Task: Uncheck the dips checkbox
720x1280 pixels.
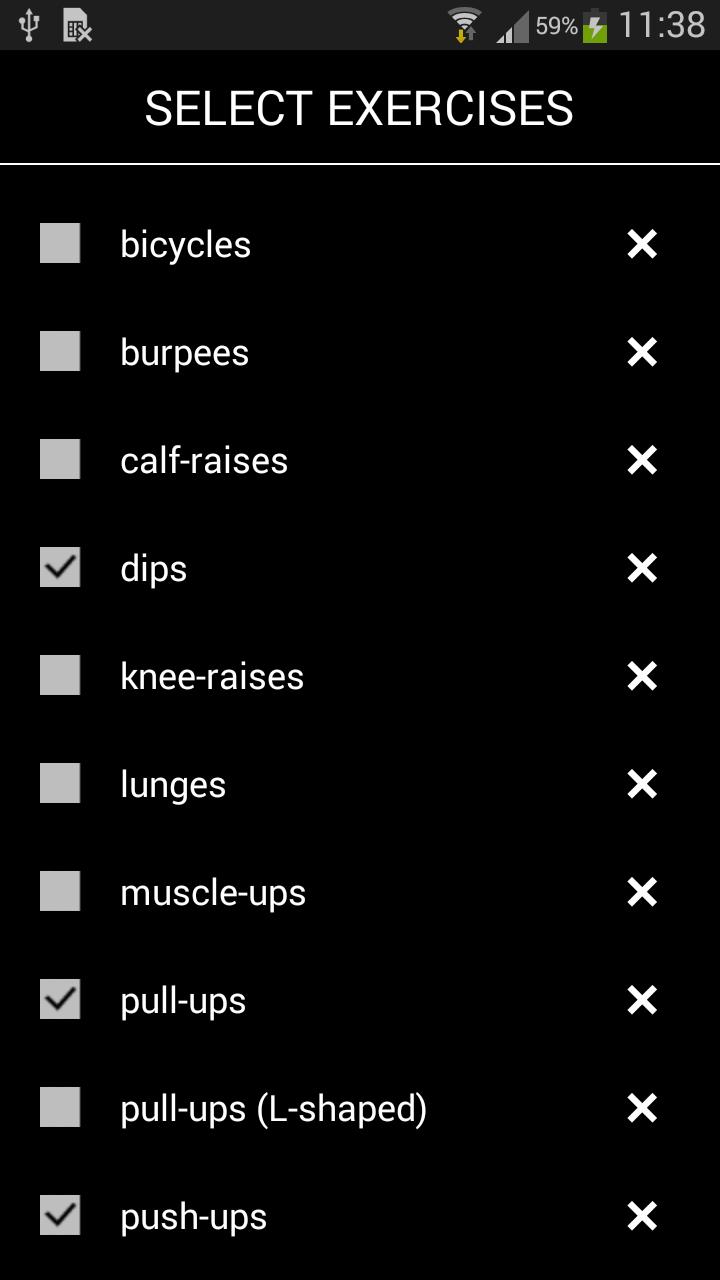Action: pos(60,568)
